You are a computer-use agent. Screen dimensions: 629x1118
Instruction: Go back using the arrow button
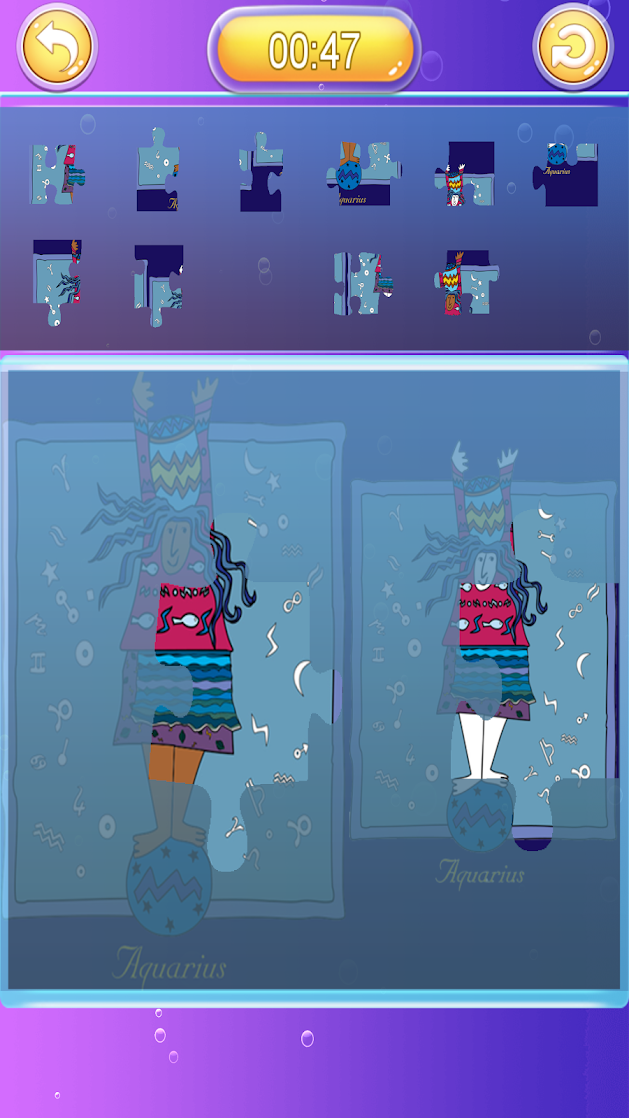(x=57, y=46)
